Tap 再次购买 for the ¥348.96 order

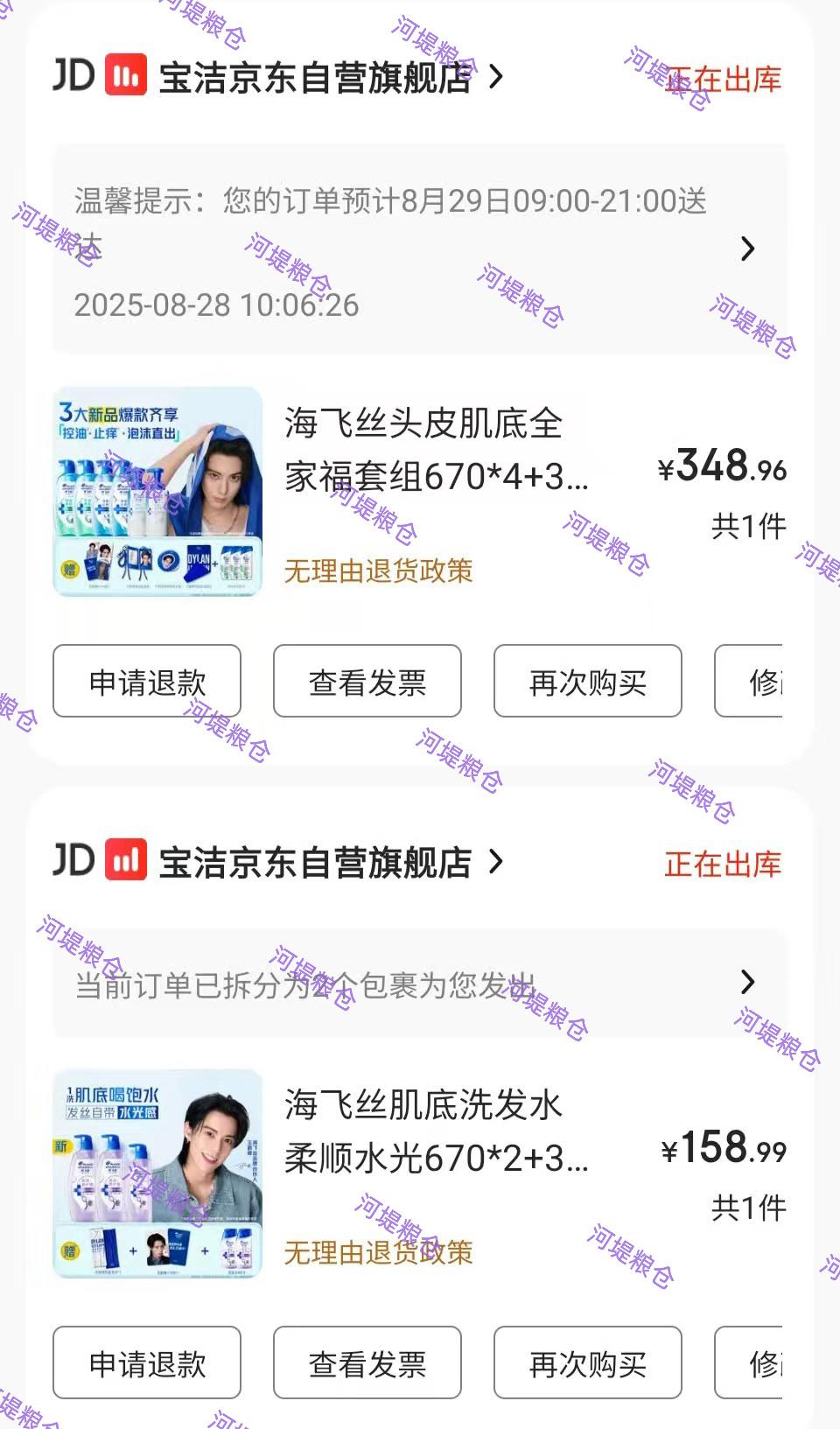tap(588, 682)
